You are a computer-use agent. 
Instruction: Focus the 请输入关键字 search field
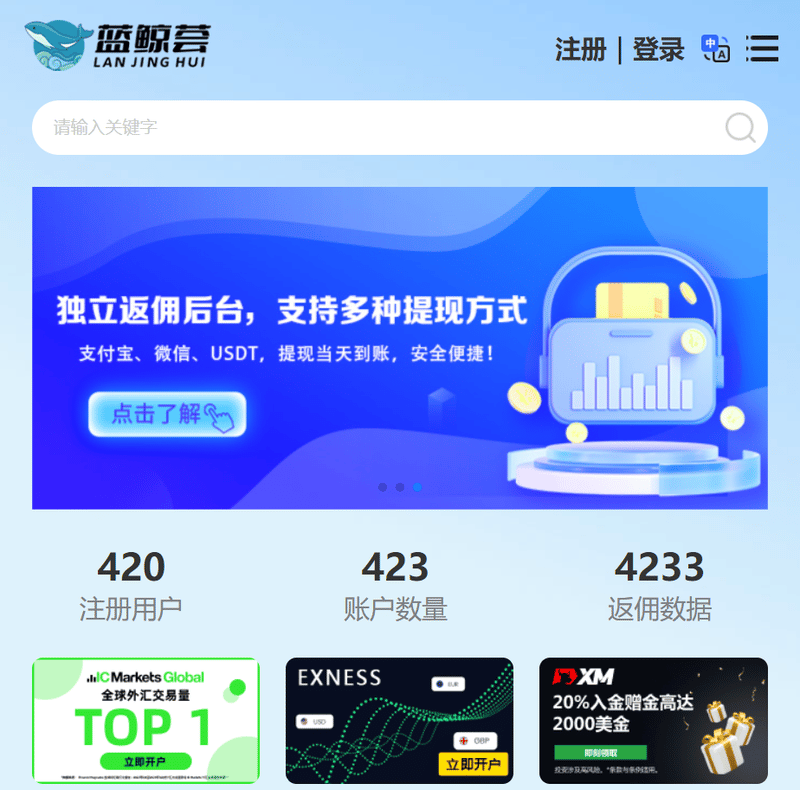click(370, 128)
